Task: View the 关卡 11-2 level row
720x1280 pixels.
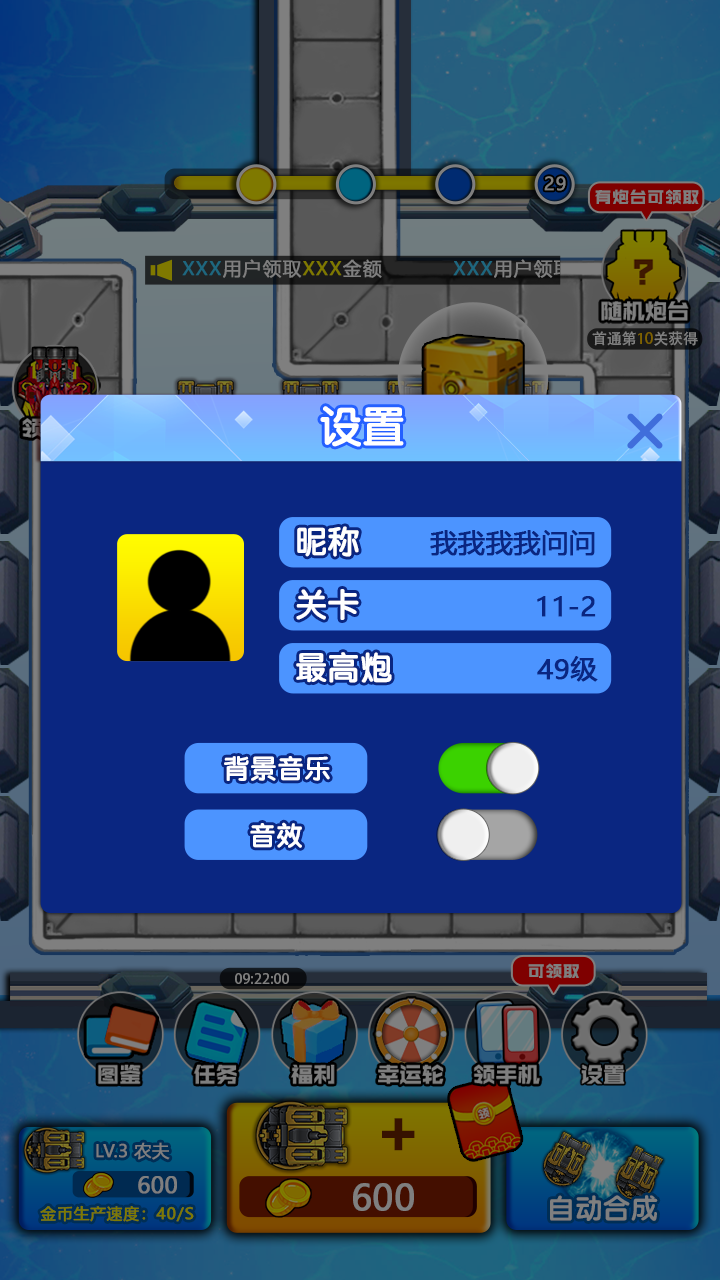Action: [444, 605]
